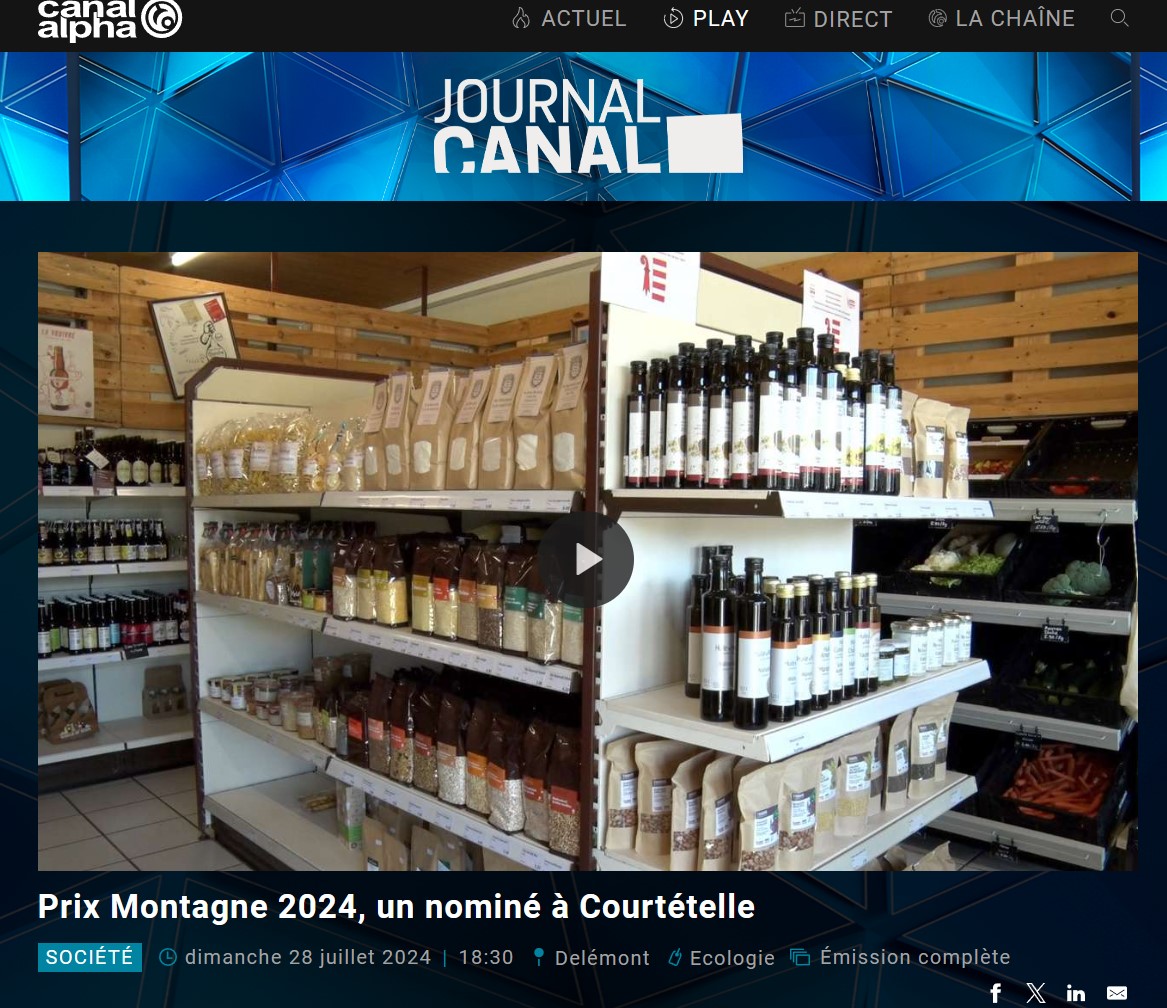Share the article on Facebook
This screenshot has height=1008, width=1167.
pyautogui.click(x=995, y=993)
